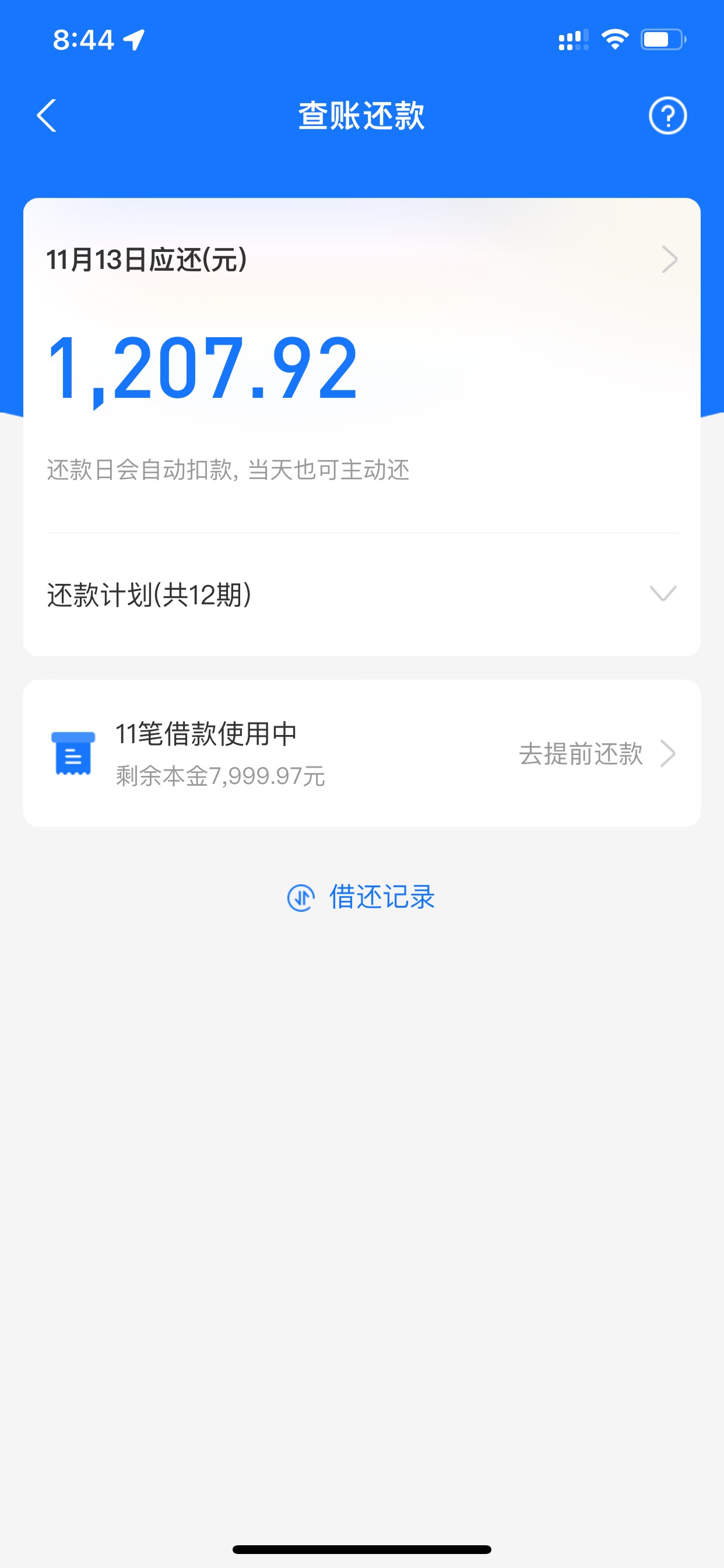Open the help question mark icon
Screen dimensions: 724x1568
pyautogui.click(x=667, y=116)
